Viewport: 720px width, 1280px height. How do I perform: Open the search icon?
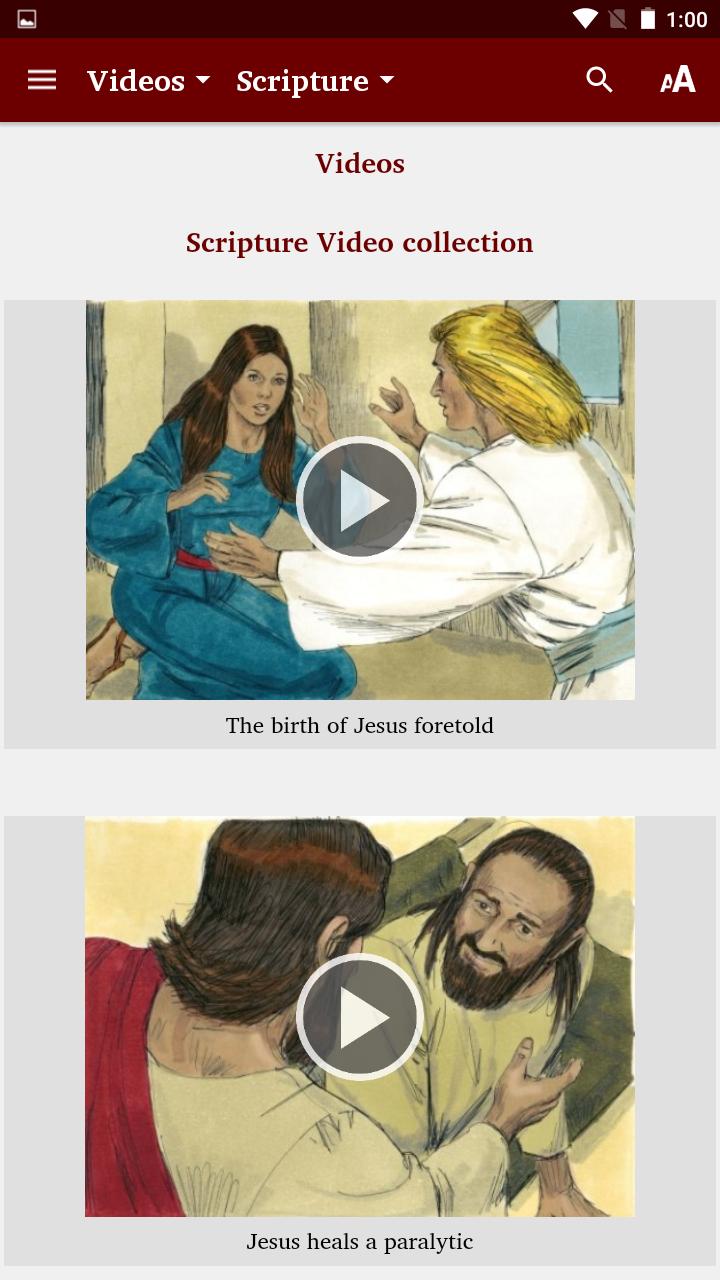[599, 80]
